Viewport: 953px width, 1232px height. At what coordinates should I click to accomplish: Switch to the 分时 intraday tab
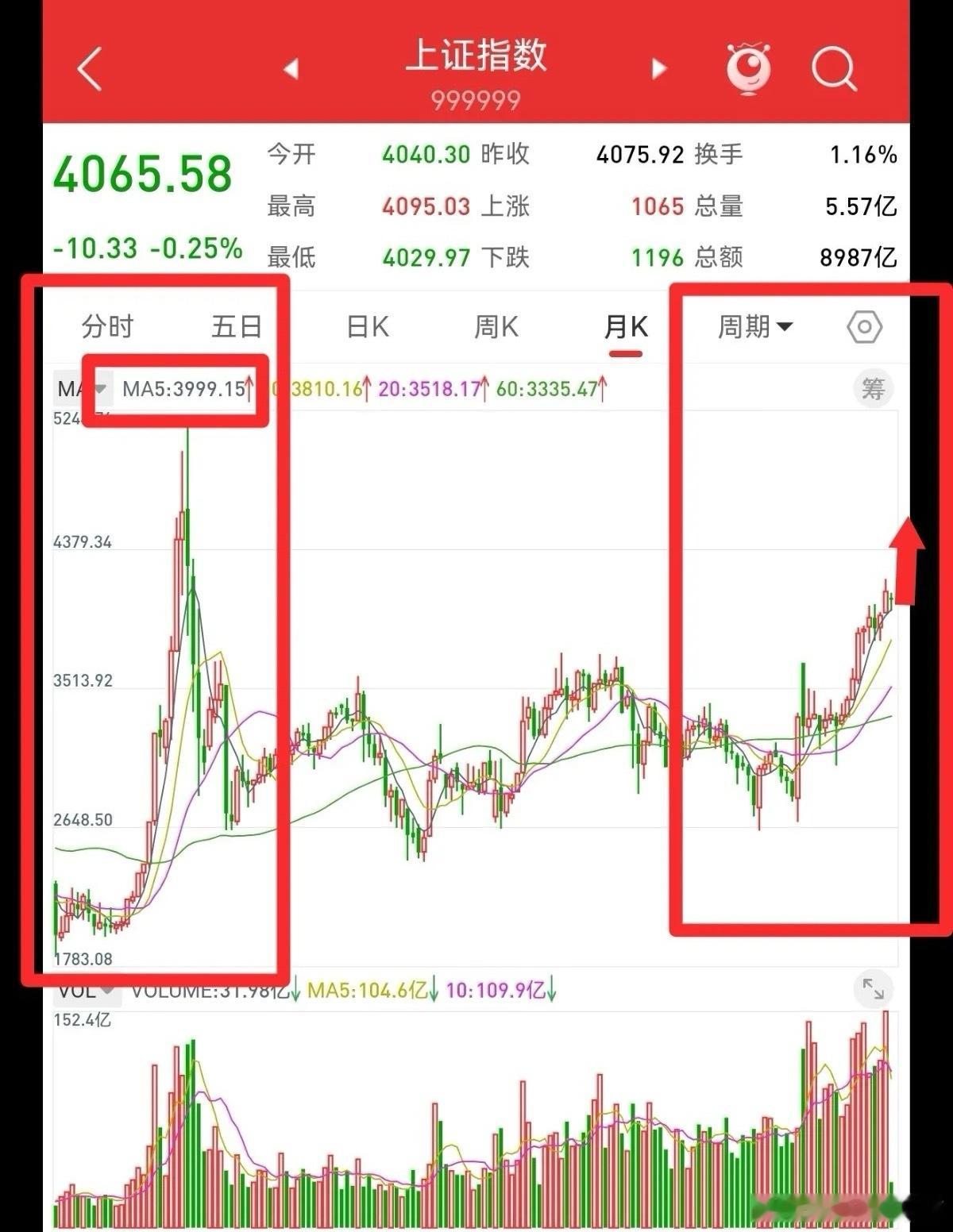[x=108, y=325]
